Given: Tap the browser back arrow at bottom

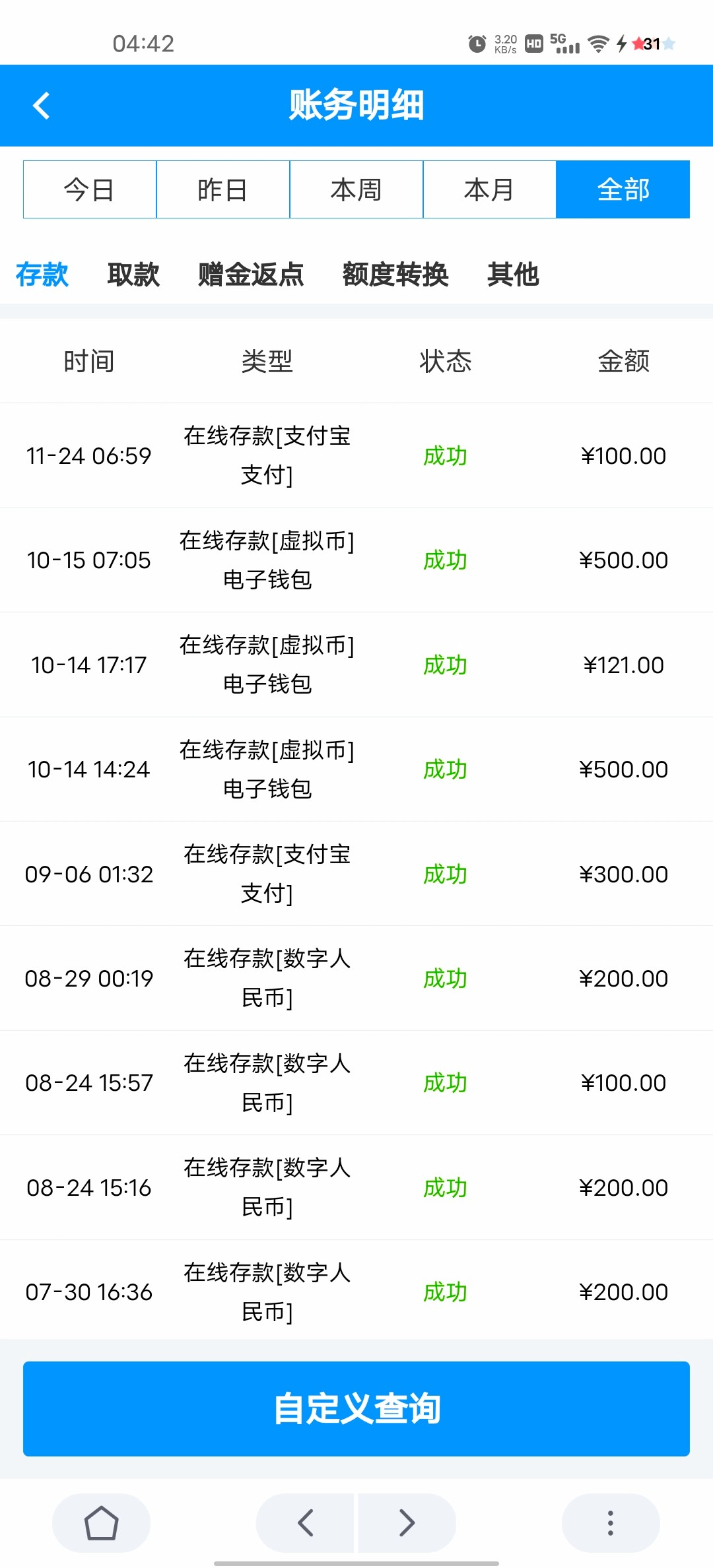Looking at the screenshot, I should coord(305,1523).
